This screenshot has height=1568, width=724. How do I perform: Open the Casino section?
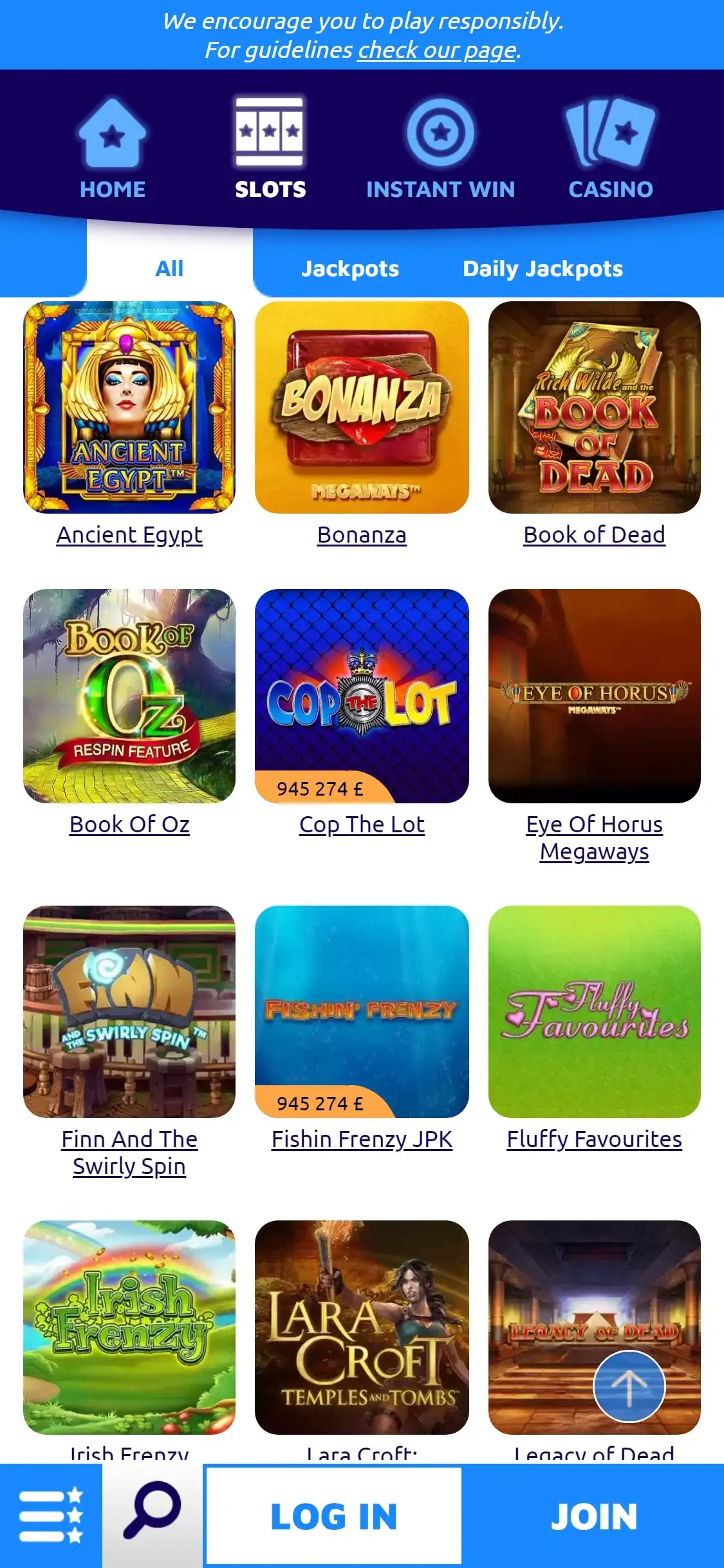point(610,149)
